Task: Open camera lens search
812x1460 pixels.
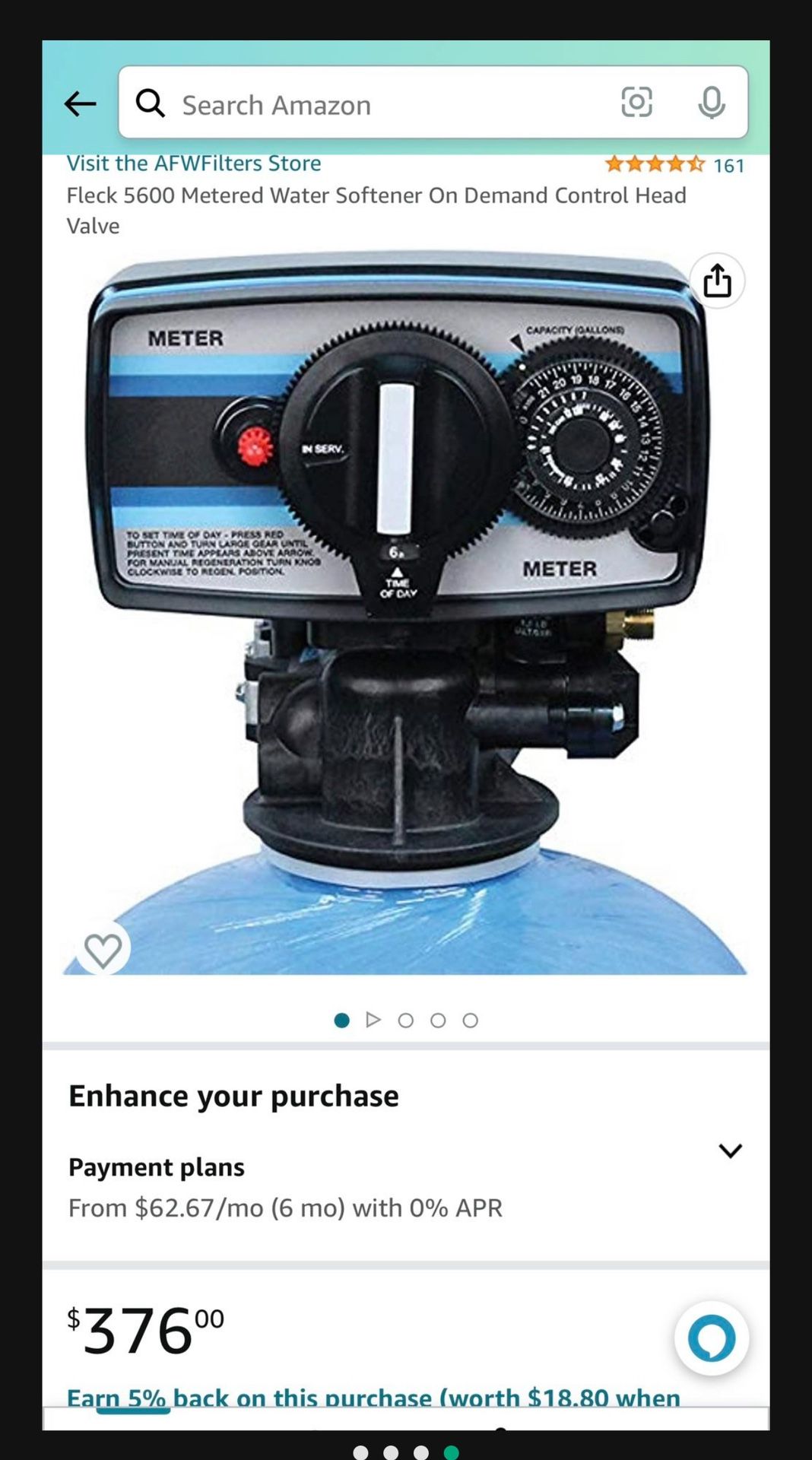Action: pos(636,102)
